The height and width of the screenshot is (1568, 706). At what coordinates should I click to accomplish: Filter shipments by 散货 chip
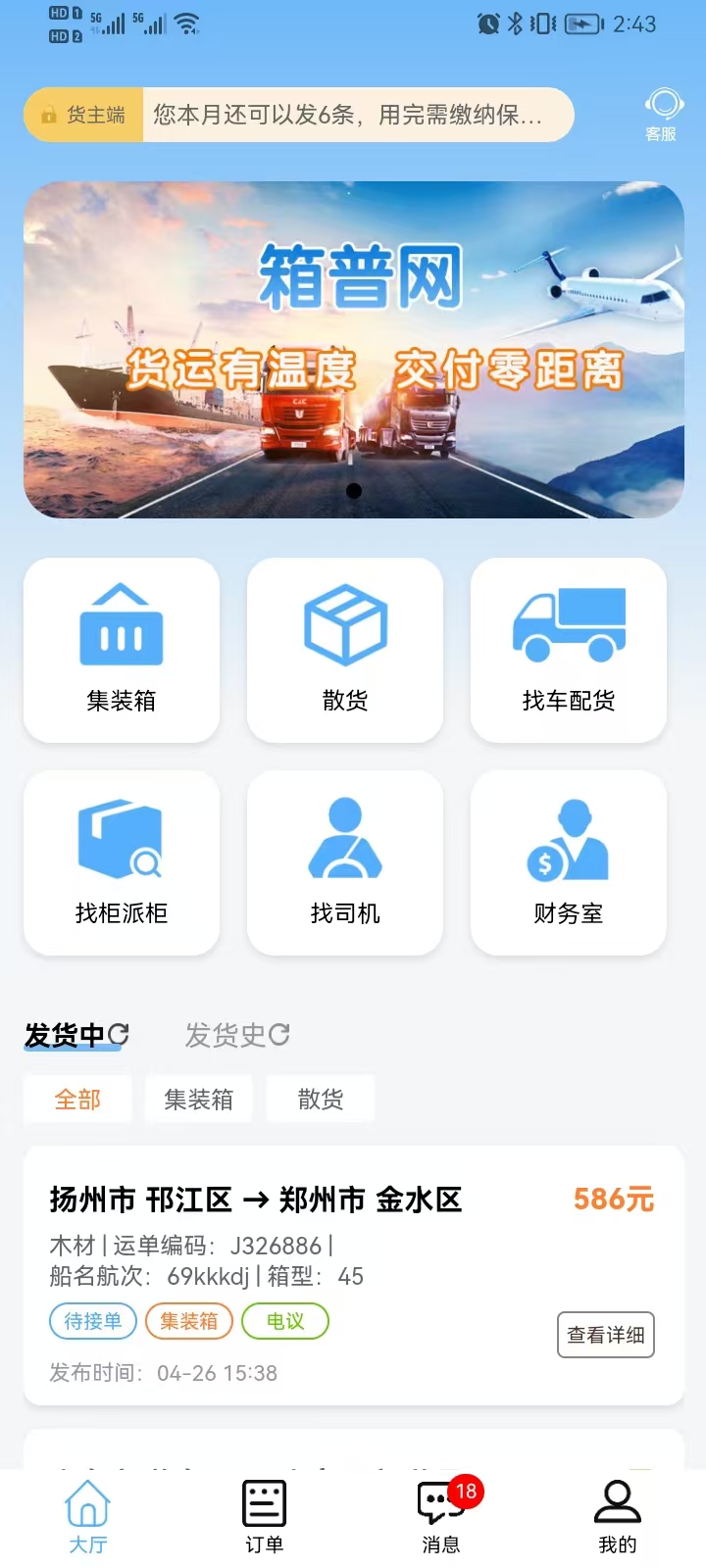click(x=321, y=1100)
